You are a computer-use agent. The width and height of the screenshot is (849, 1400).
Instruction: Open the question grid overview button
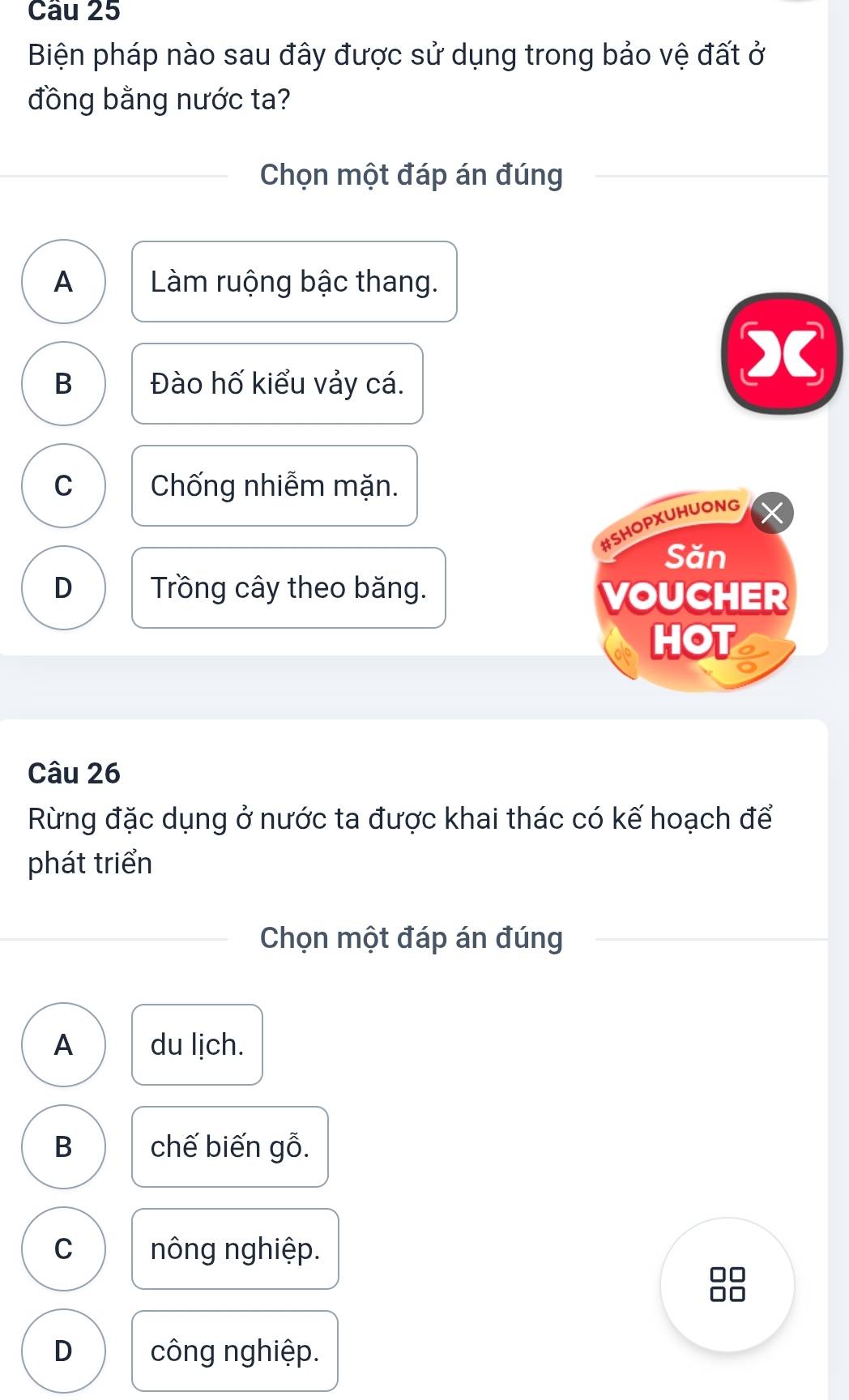point(727,1285)
